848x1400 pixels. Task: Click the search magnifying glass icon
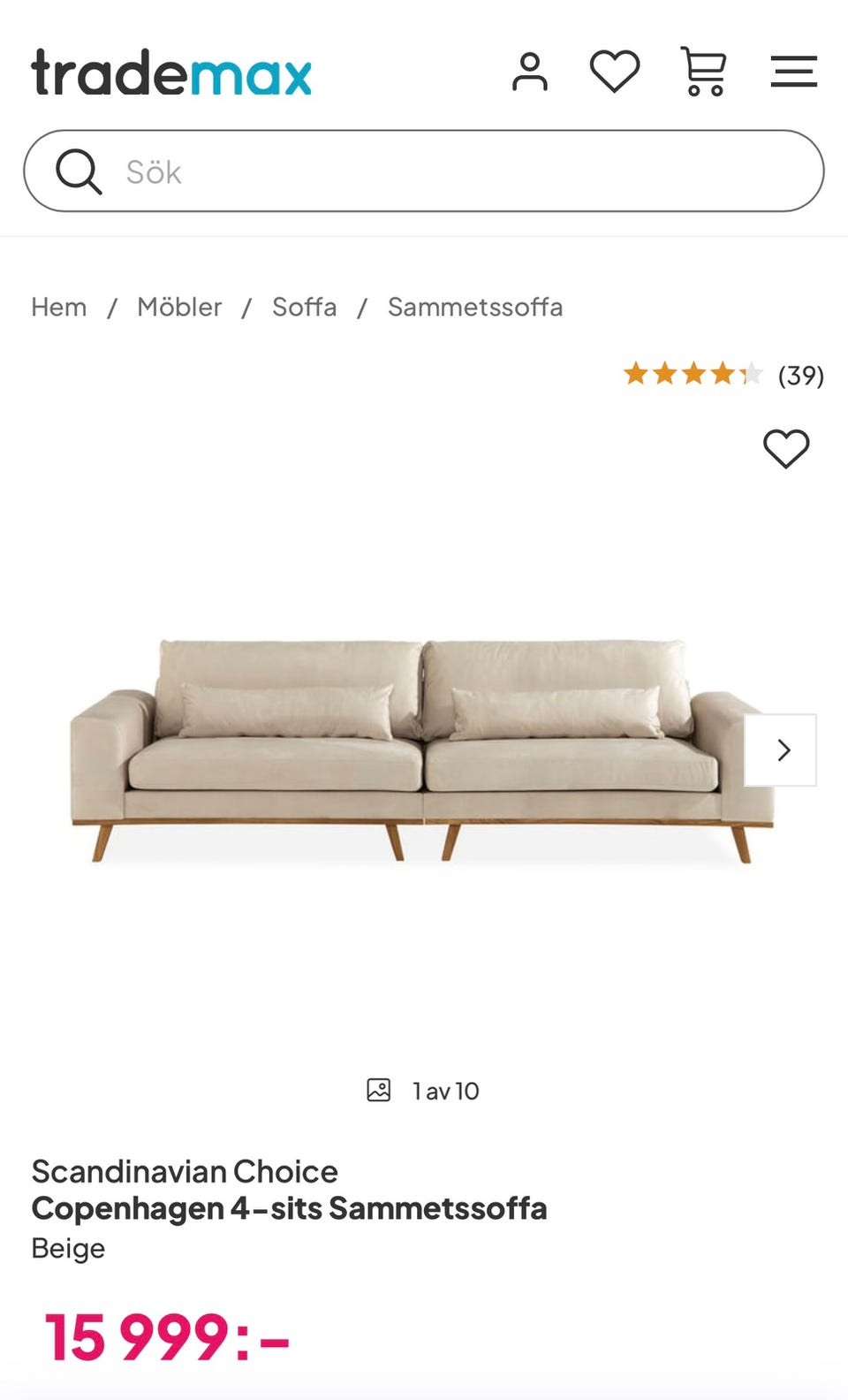point(79,171)
